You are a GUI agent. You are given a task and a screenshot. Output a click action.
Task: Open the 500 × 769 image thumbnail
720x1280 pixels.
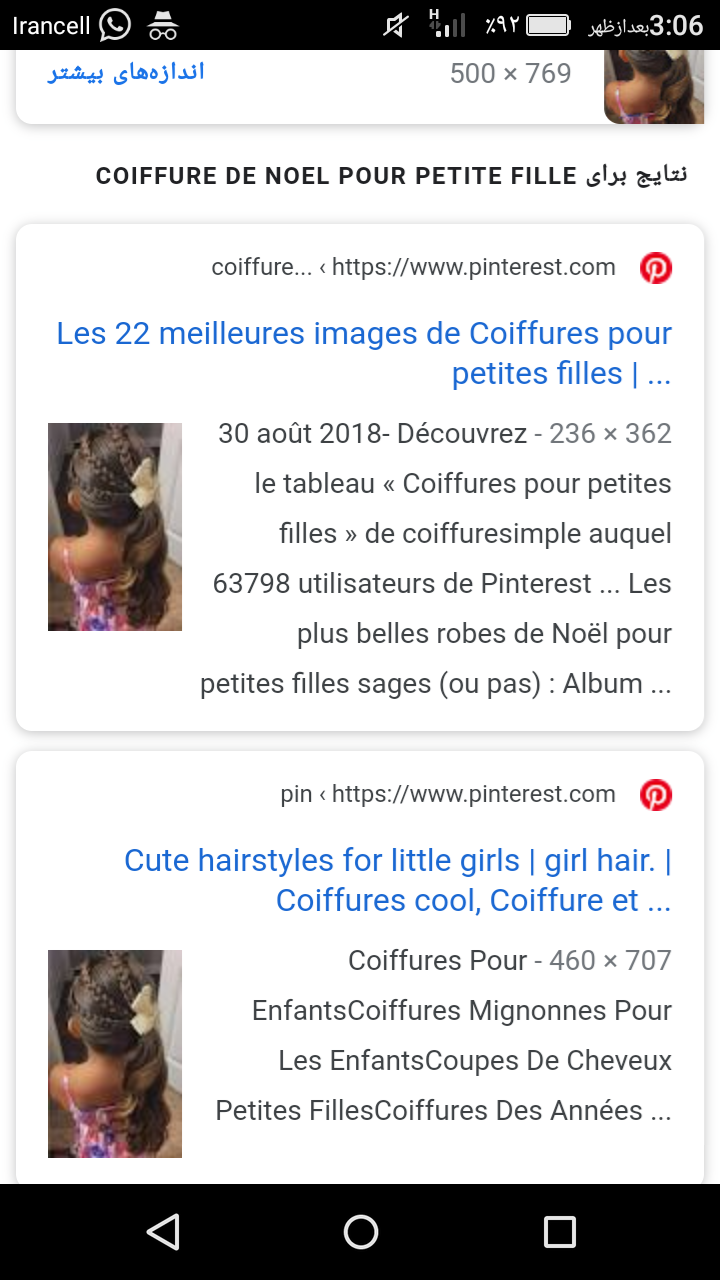point(654,88)
